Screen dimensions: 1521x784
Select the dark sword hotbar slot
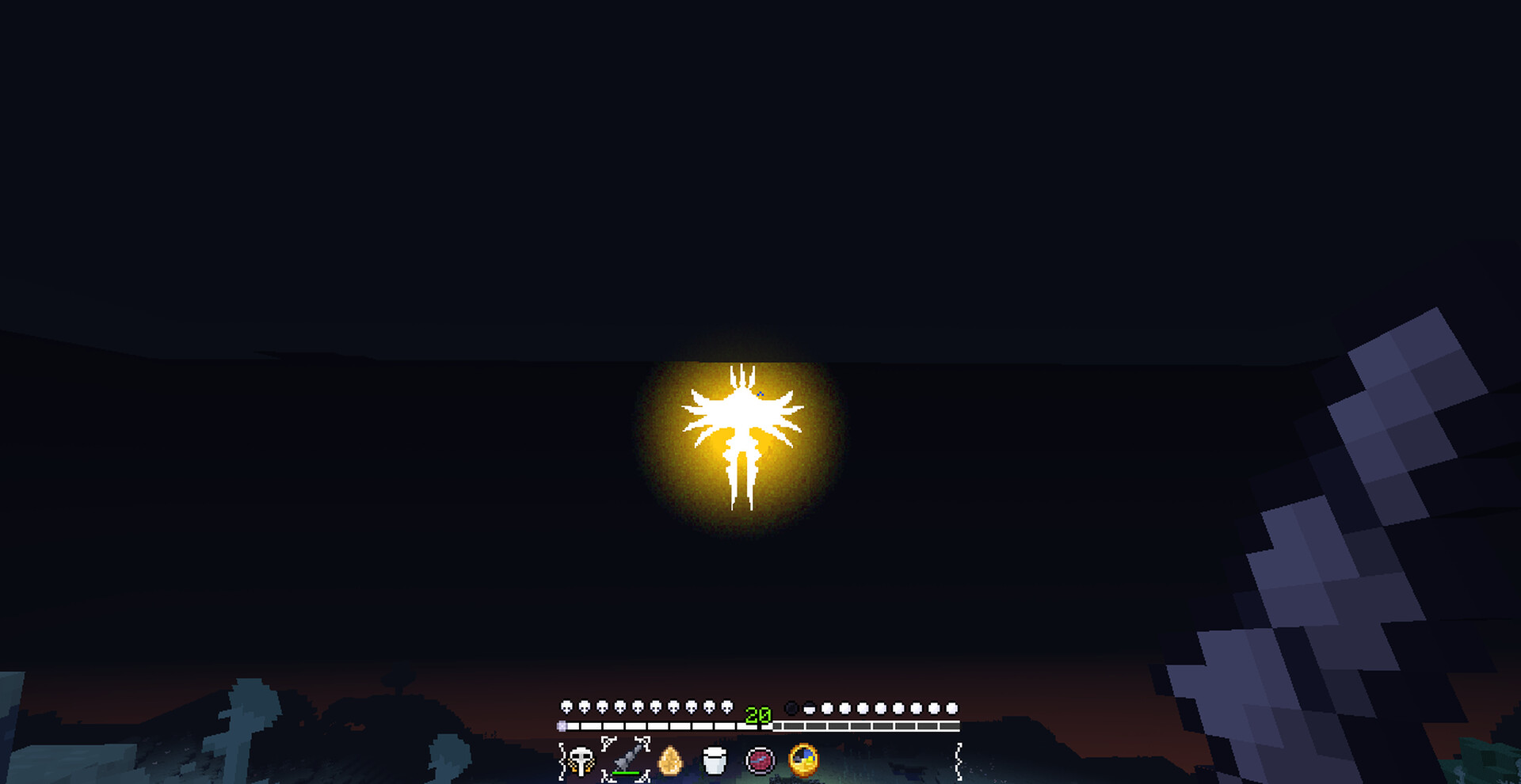[626, 759]
